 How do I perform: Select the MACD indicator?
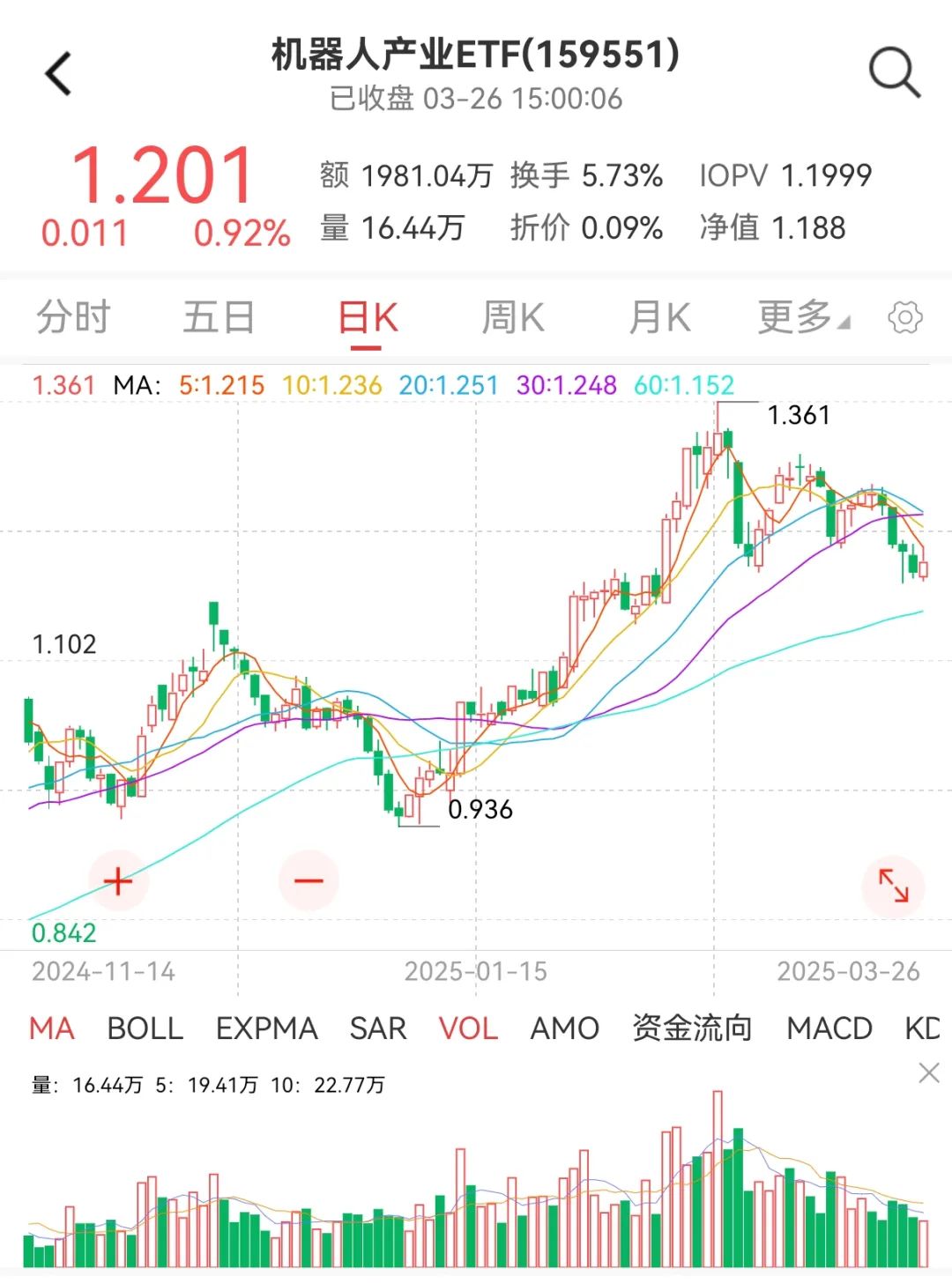(x=829, y=1028)
